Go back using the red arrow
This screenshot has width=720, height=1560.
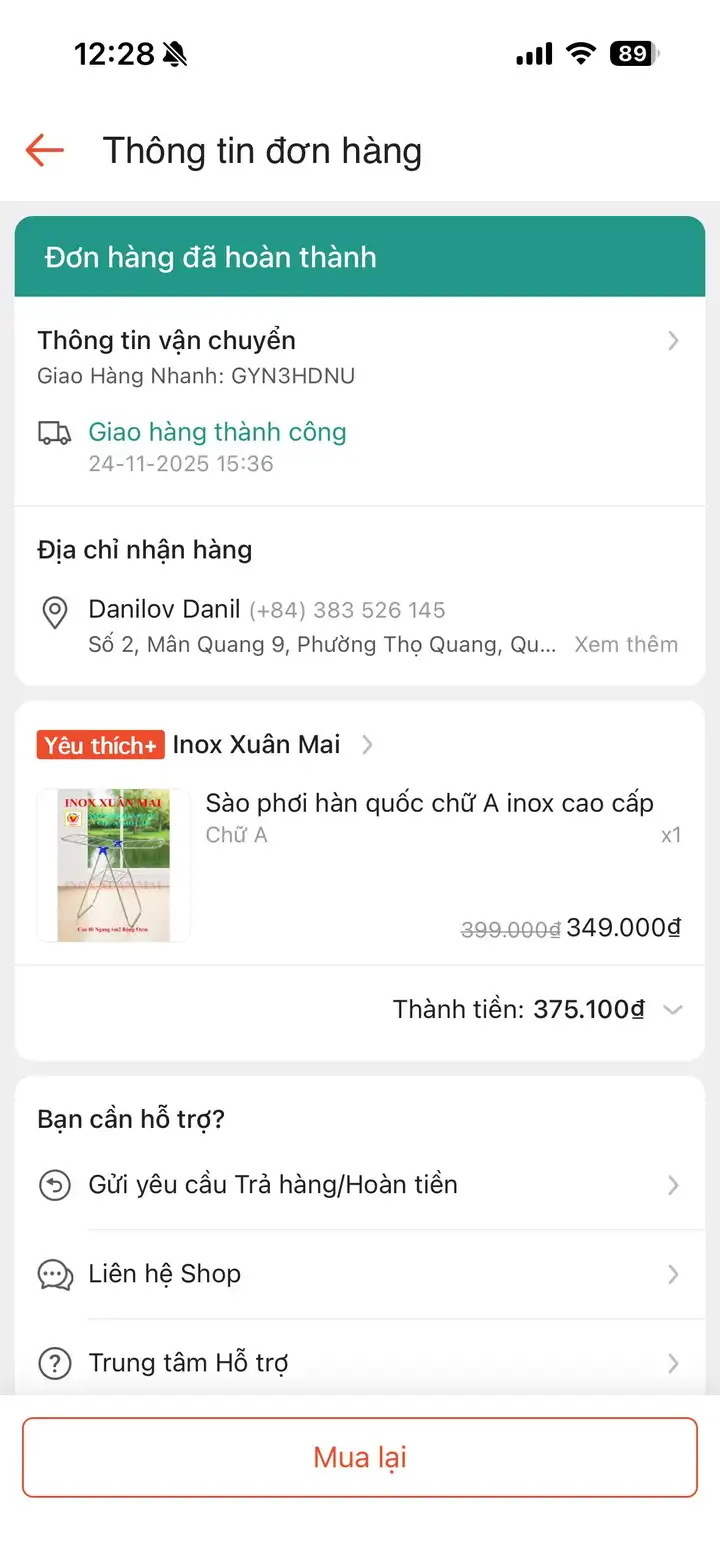pyautogui.click(x=45, y=151)
